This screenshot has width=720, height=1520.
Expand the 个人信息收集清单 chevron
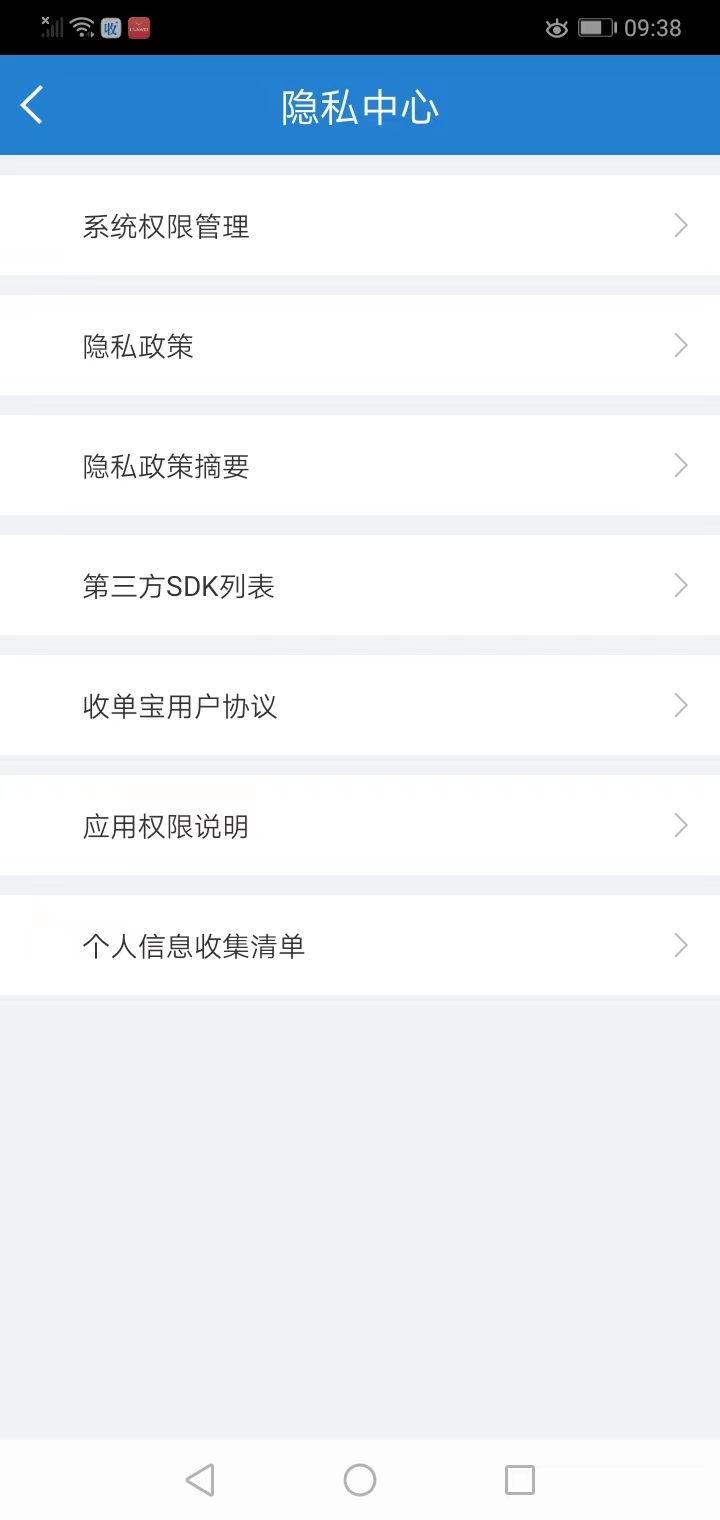(681, 945)
